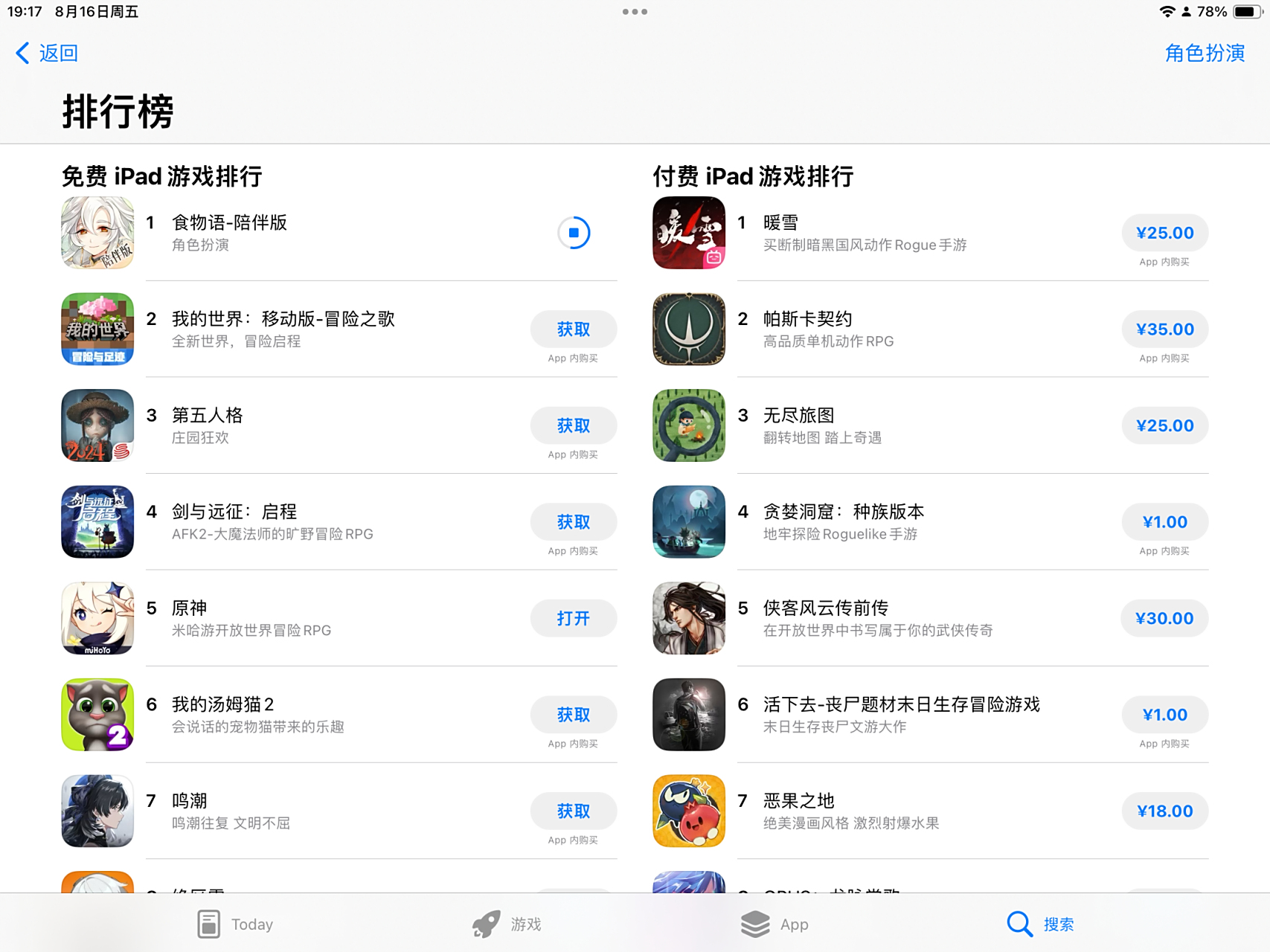This screenshot has height=952, width=1270.
Task: Open the 搜索 tab
Action: (1040, 924)
